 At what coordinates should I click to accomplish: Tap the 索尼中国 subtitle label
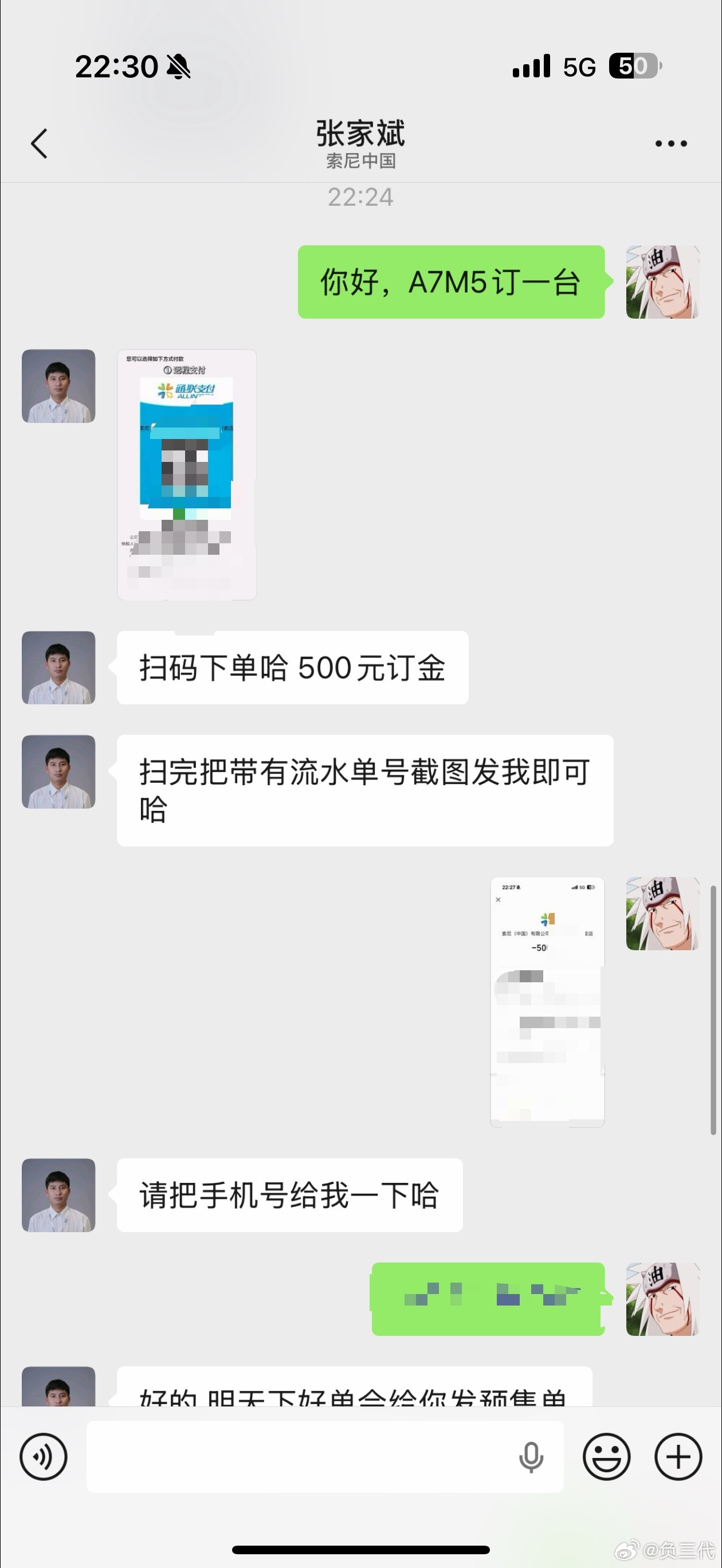360,162
